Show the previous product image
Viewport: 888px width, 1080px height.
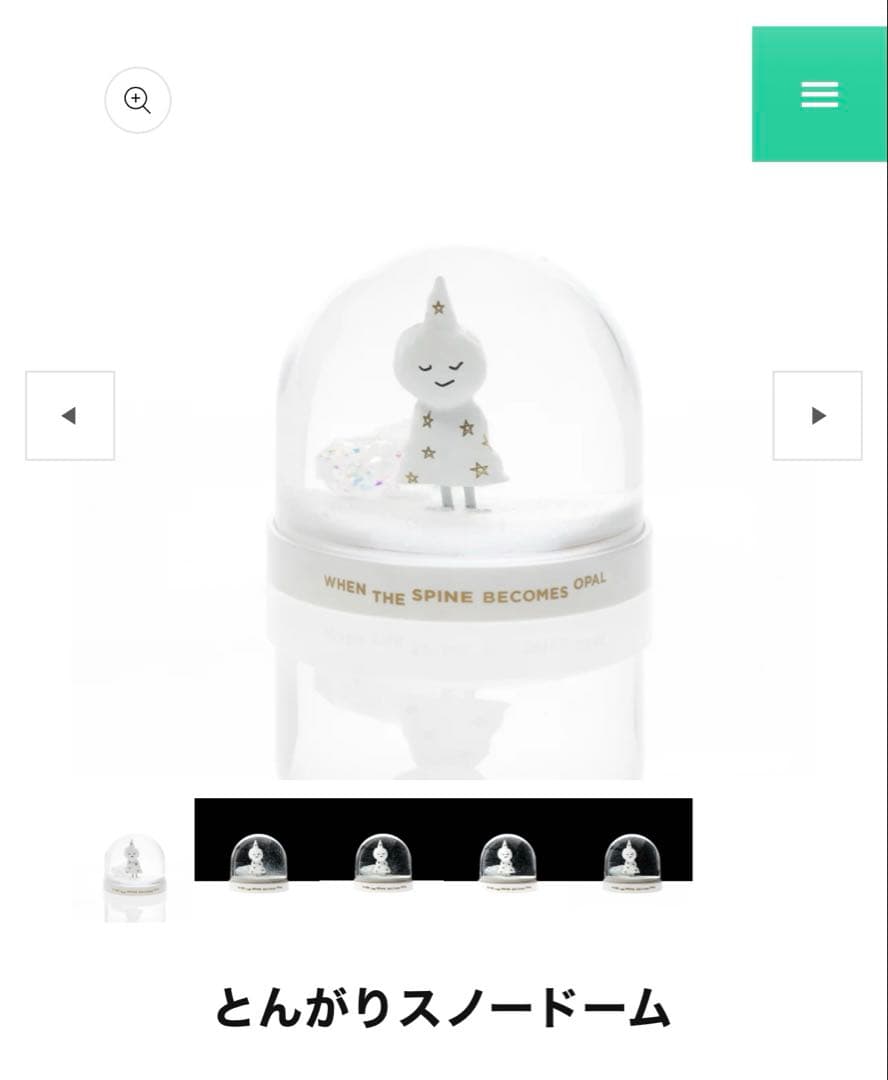coord(70,416)
